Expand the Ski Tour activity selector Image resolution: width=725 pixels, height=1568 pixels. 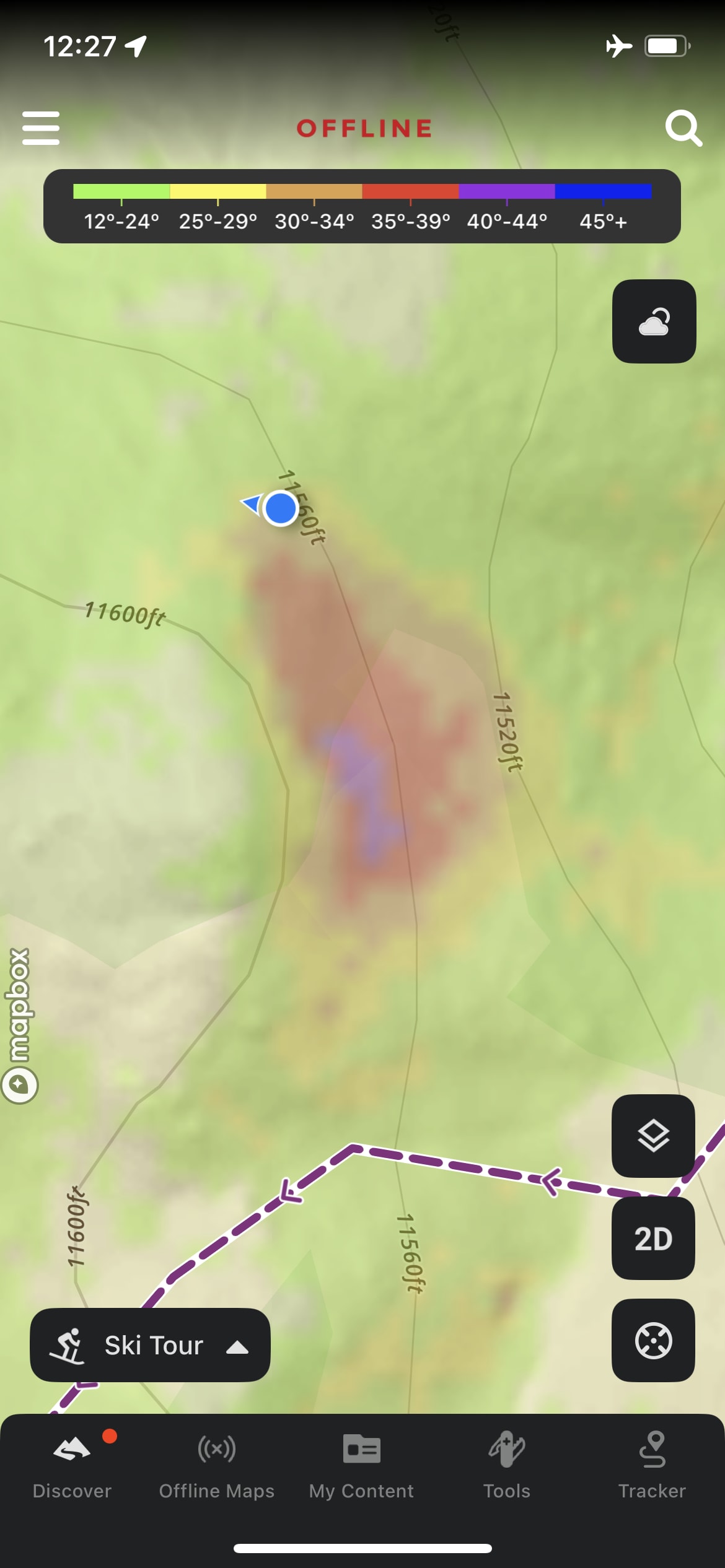point(150,1345)
